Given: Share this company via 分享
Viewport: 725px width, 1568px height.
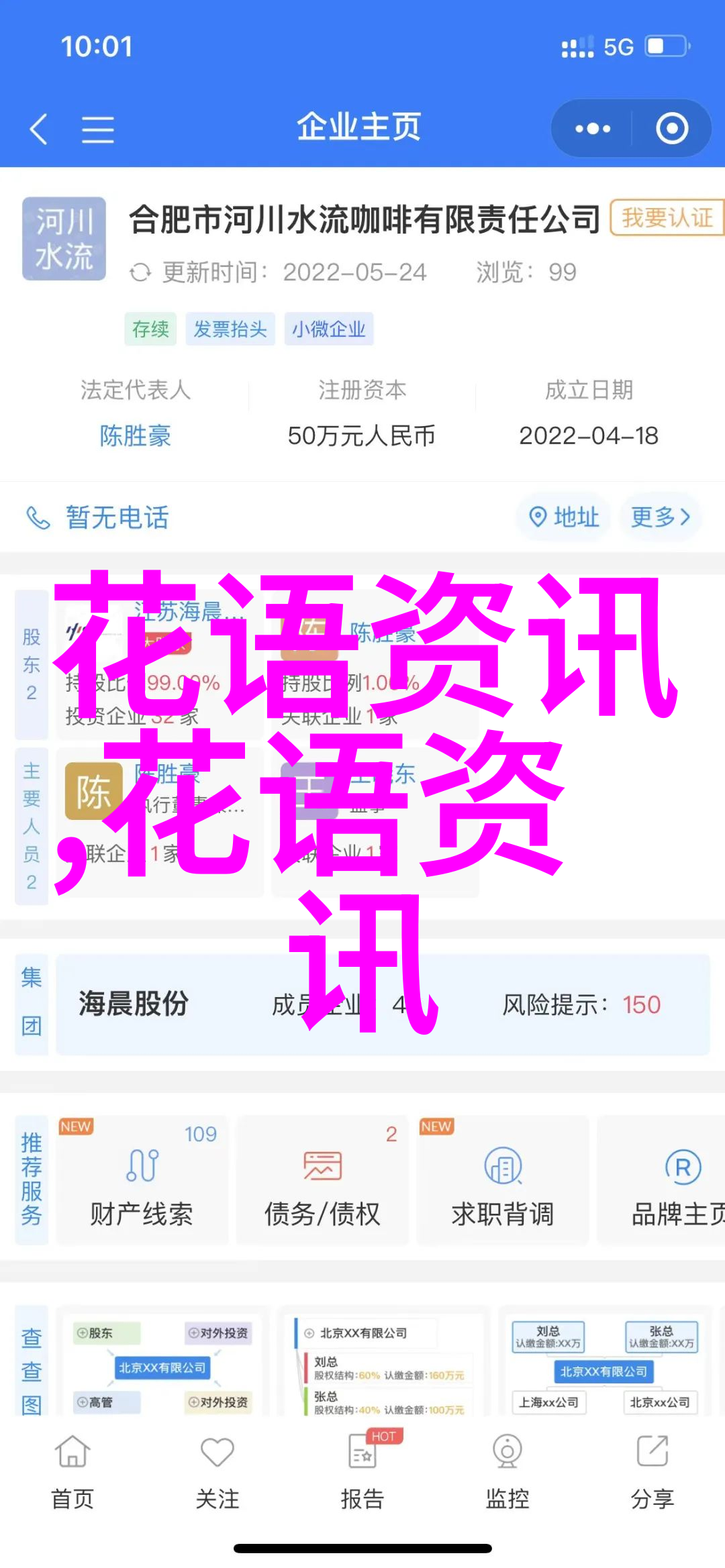Looking at the screenshot, I should pos(652,1471).
